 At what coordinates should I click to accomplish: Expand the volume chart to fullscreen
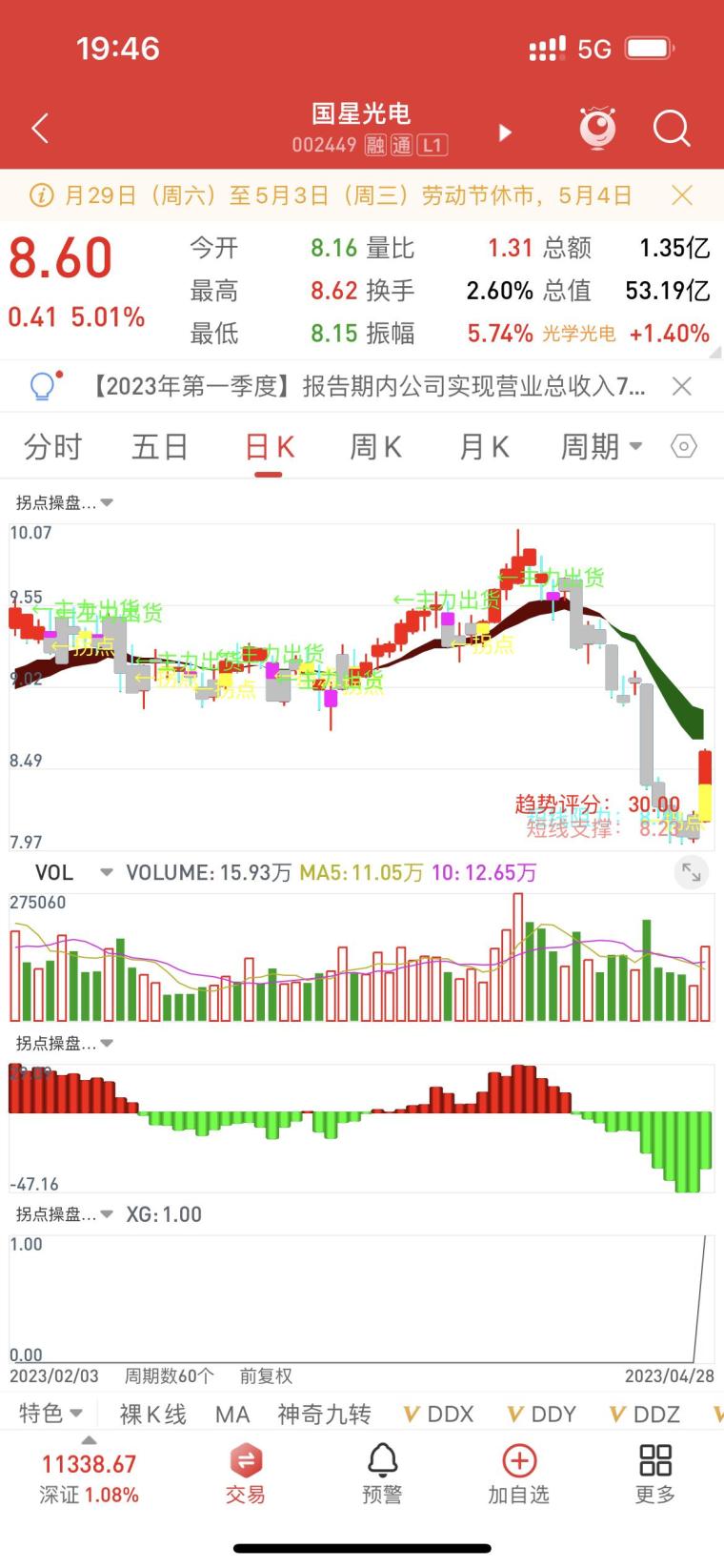(692, 872)
